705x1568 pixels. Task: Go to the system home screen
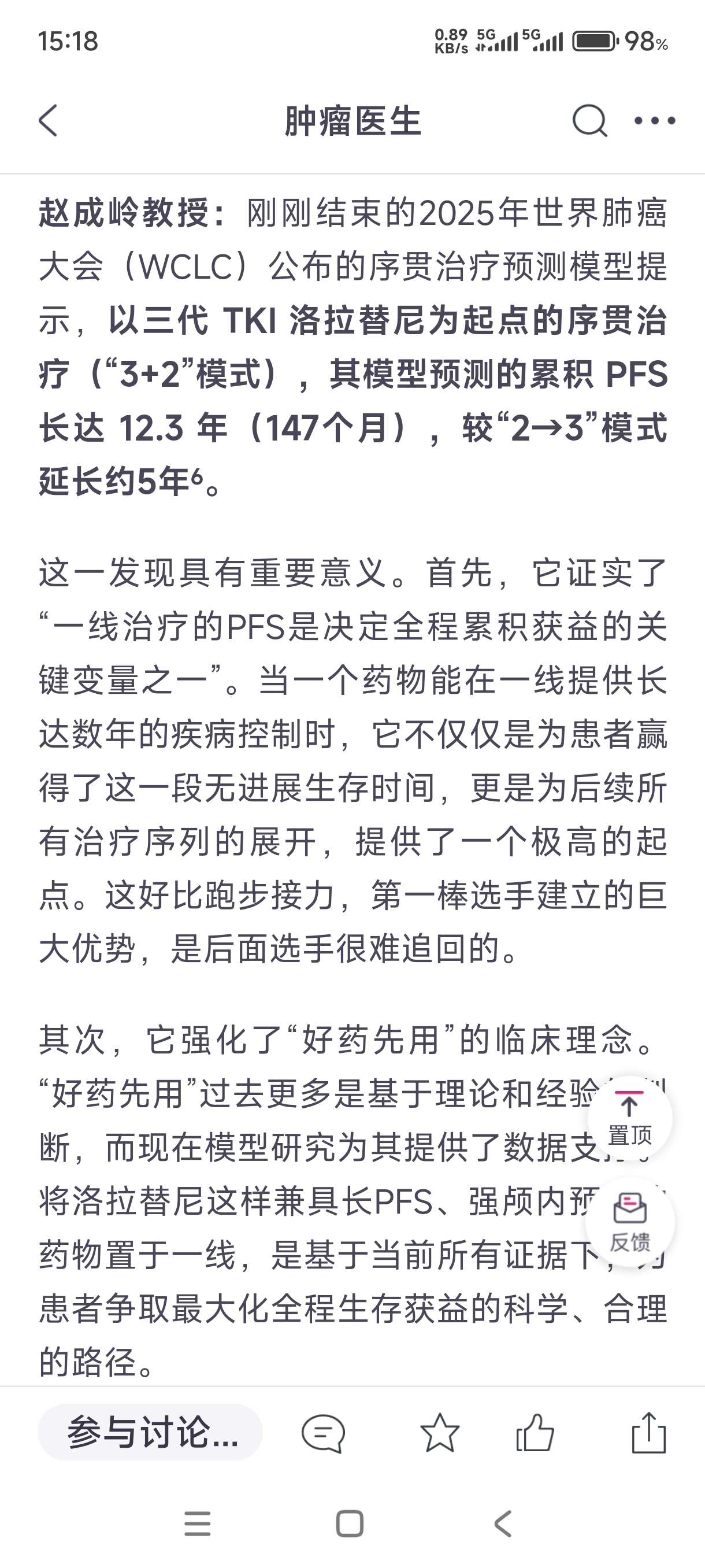click(x=350, y=1524)
